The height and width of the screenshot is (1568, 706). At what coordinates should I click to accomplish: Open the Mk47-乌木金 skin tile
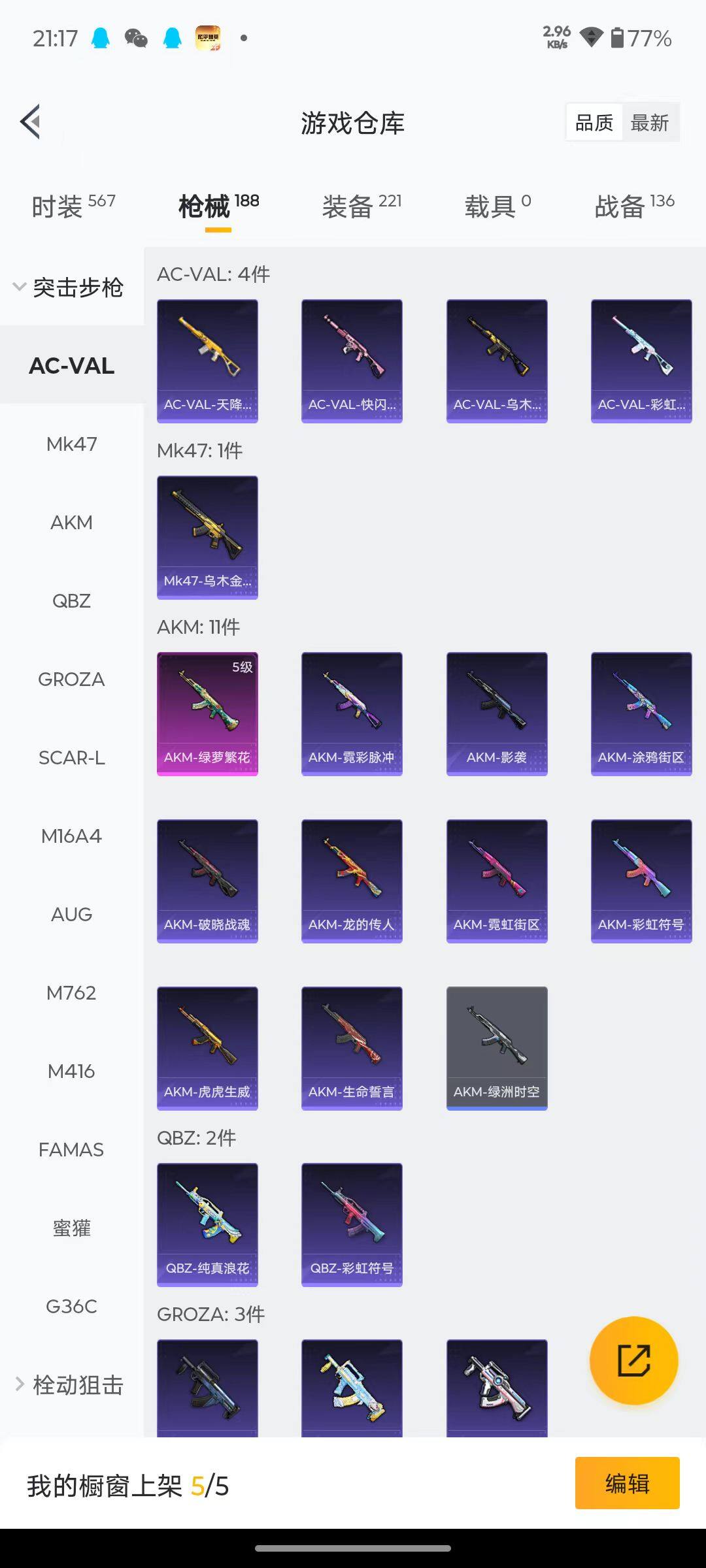[x=207, y=538]
